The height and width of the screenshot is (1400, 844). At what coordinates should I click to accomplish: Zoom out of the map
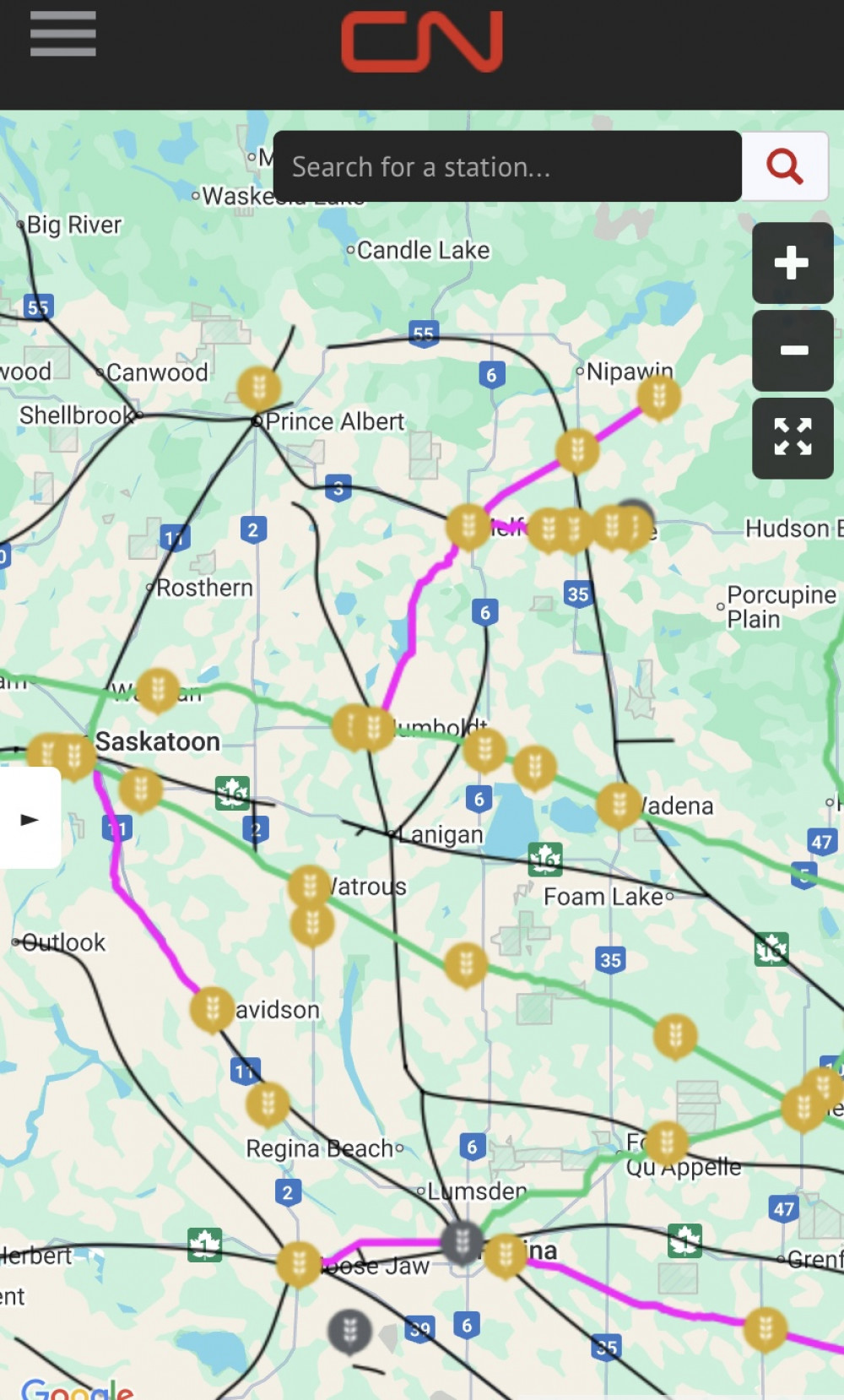click(792, 350)
